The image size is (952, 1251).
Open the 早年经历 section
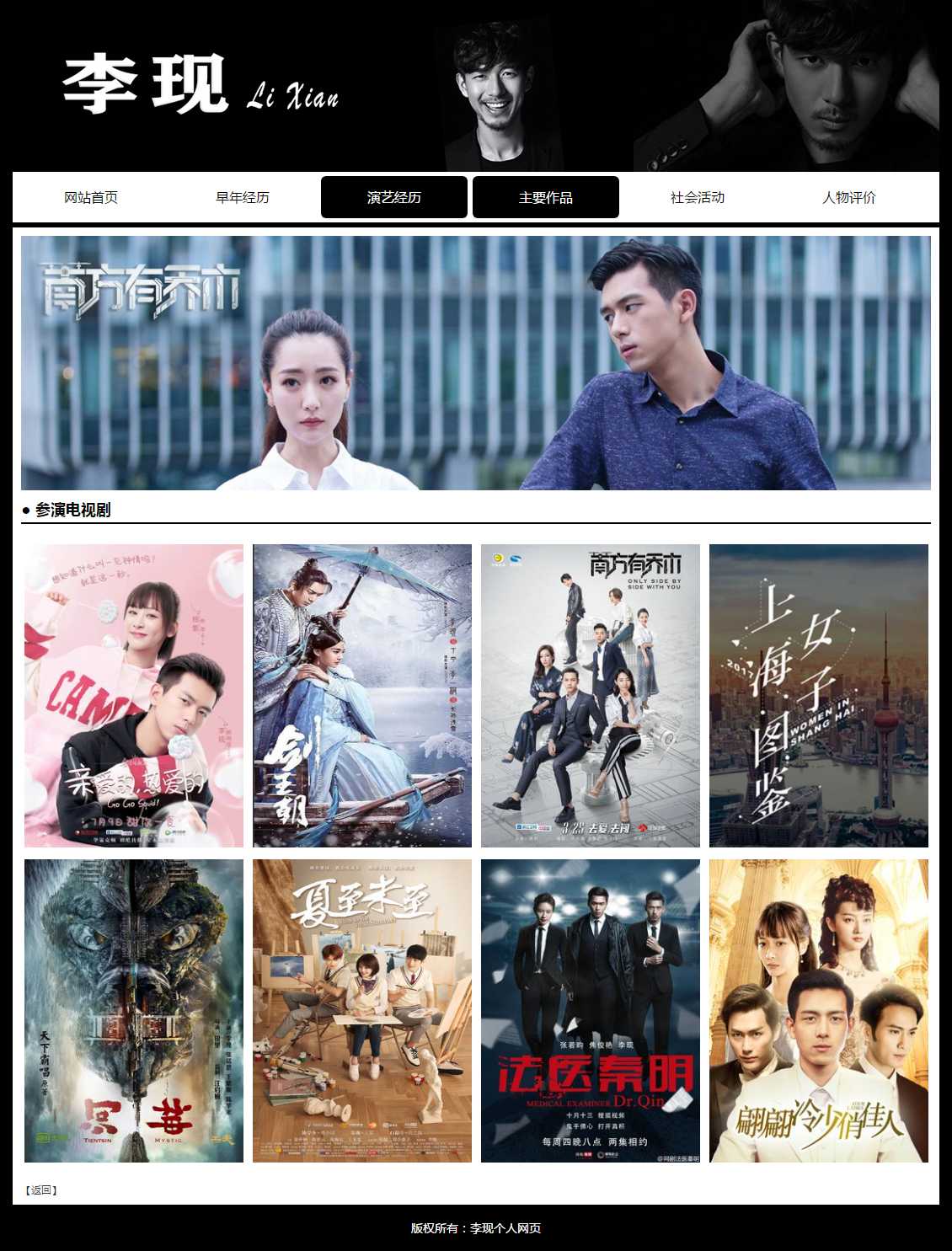pos(243,197)
